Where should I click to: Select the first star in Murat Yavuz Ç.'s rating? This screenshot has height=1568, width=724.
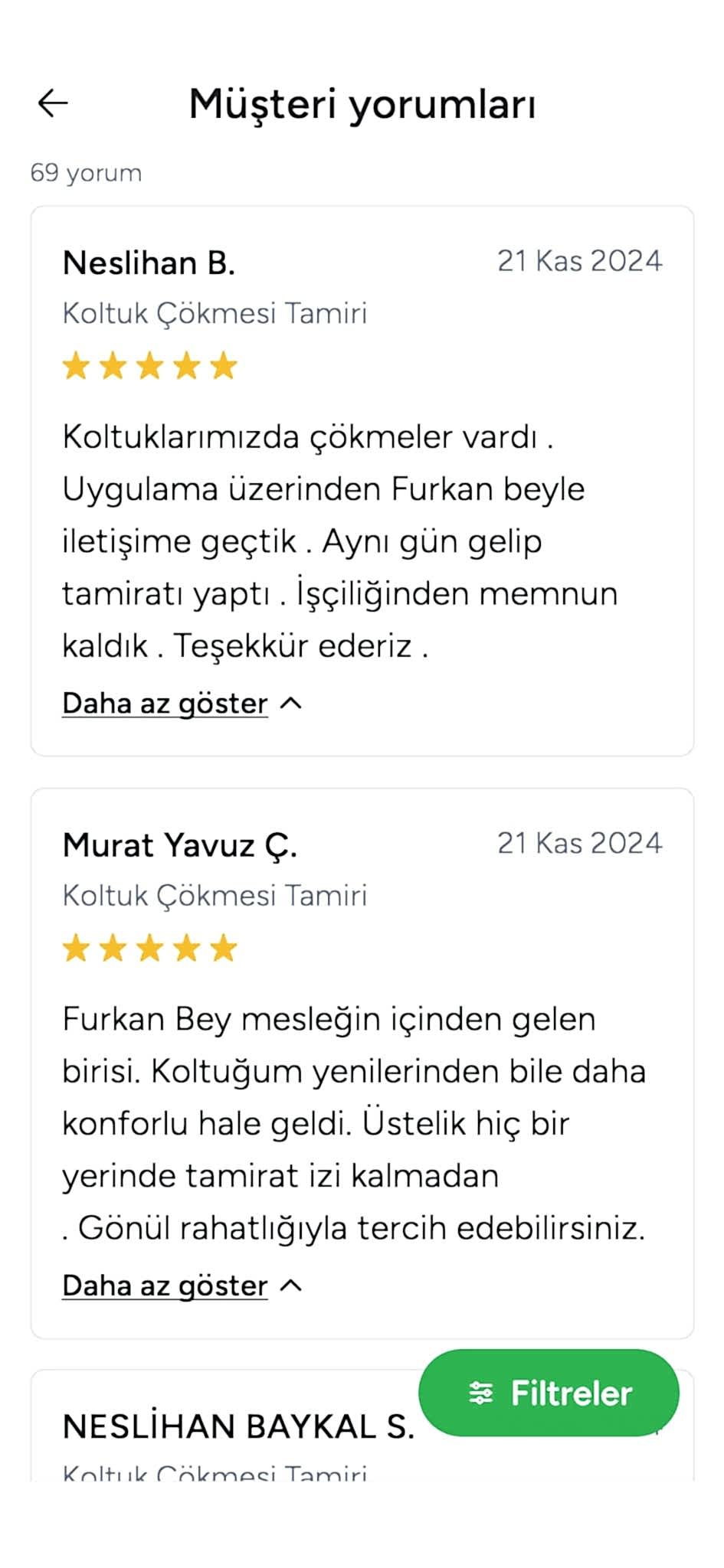[x=76, y=949]
